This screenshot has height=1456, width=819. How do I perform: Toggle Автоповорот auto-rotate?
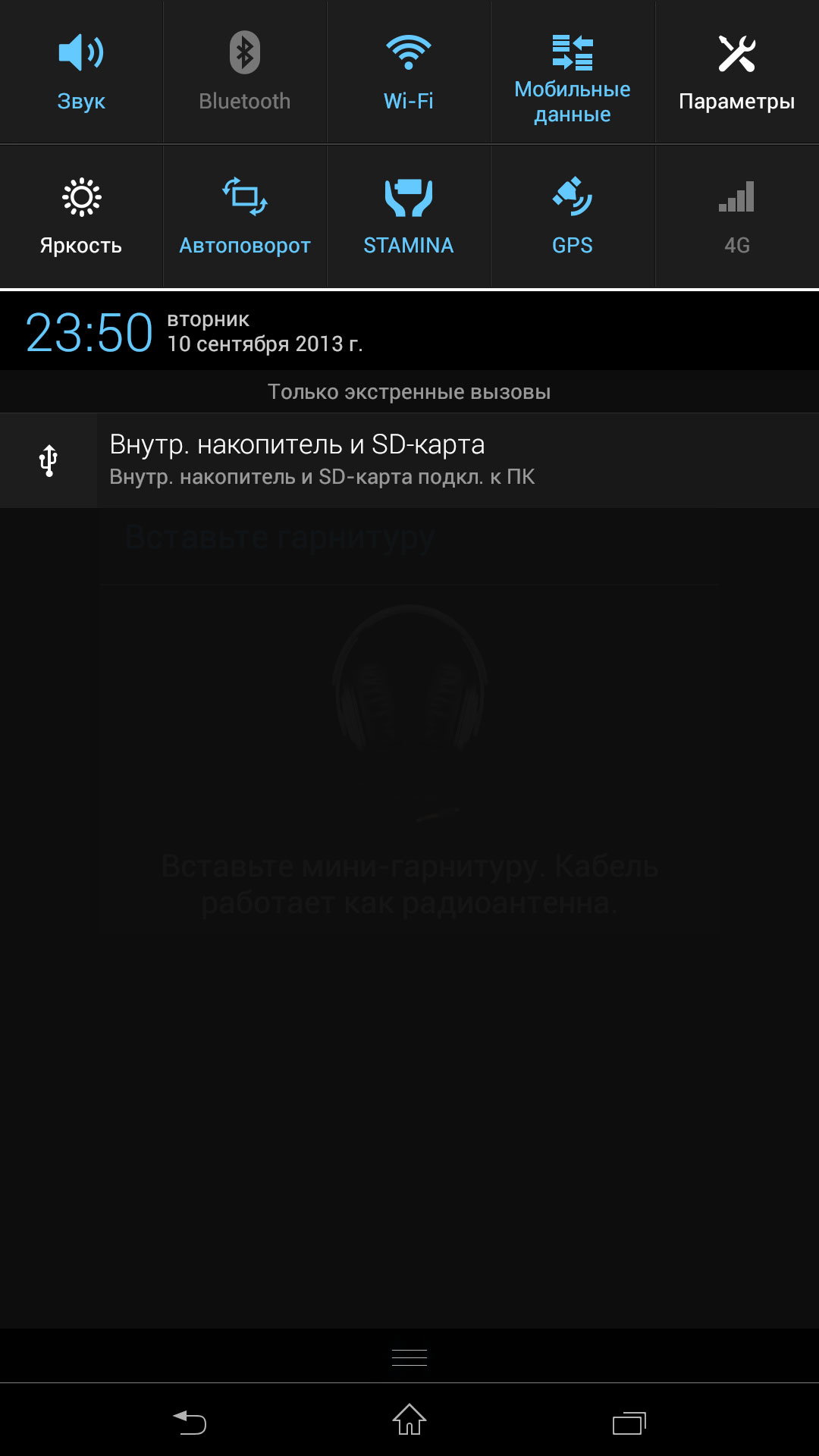[245, 216]
